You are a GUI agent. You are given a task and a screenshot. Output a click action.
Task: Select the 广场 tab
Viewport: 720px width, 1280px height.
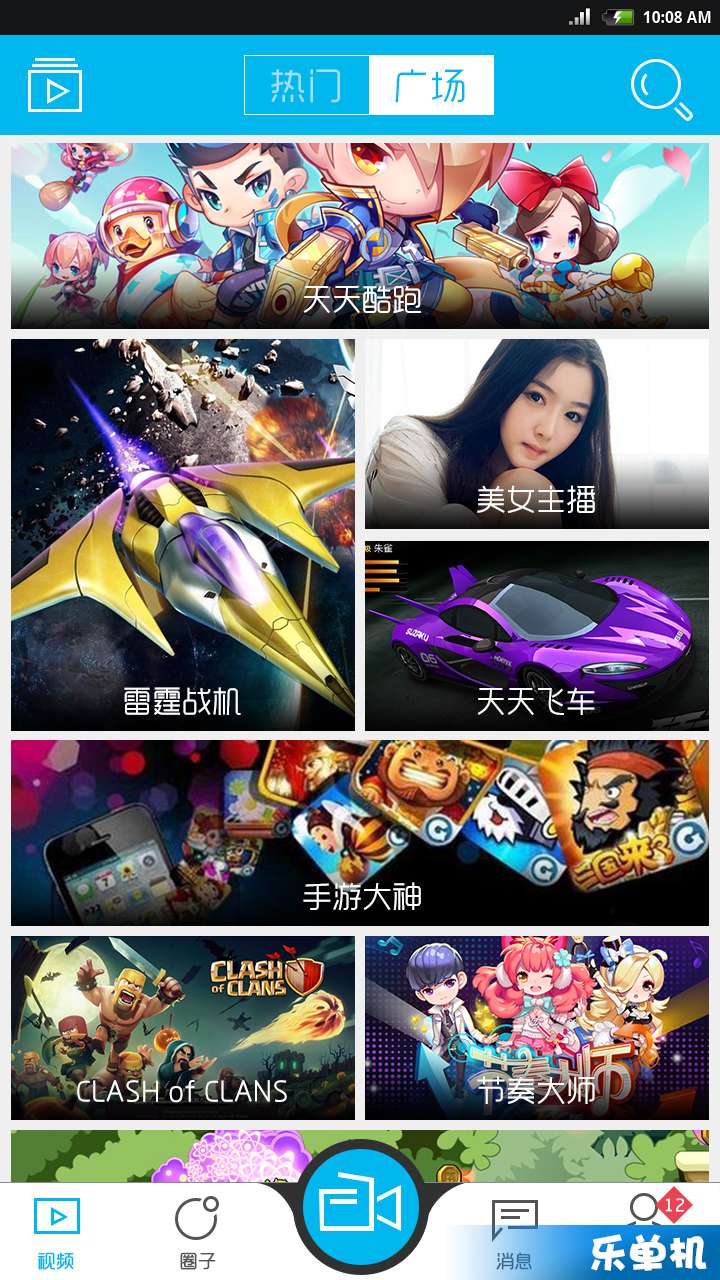(431, 86)
